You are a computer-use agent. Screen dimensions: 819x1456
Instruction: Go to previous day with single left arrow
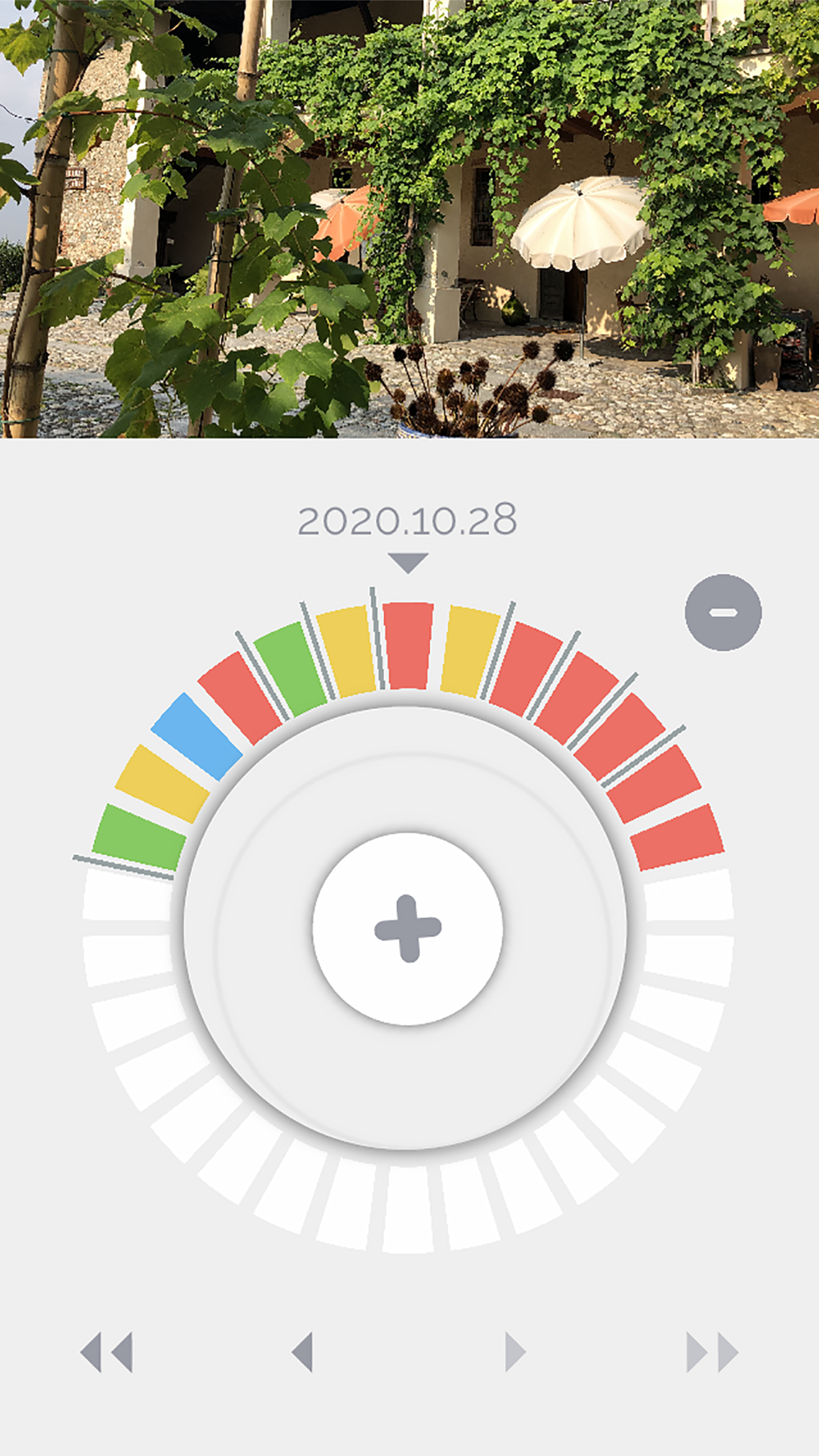click(x=302, y=1351)
